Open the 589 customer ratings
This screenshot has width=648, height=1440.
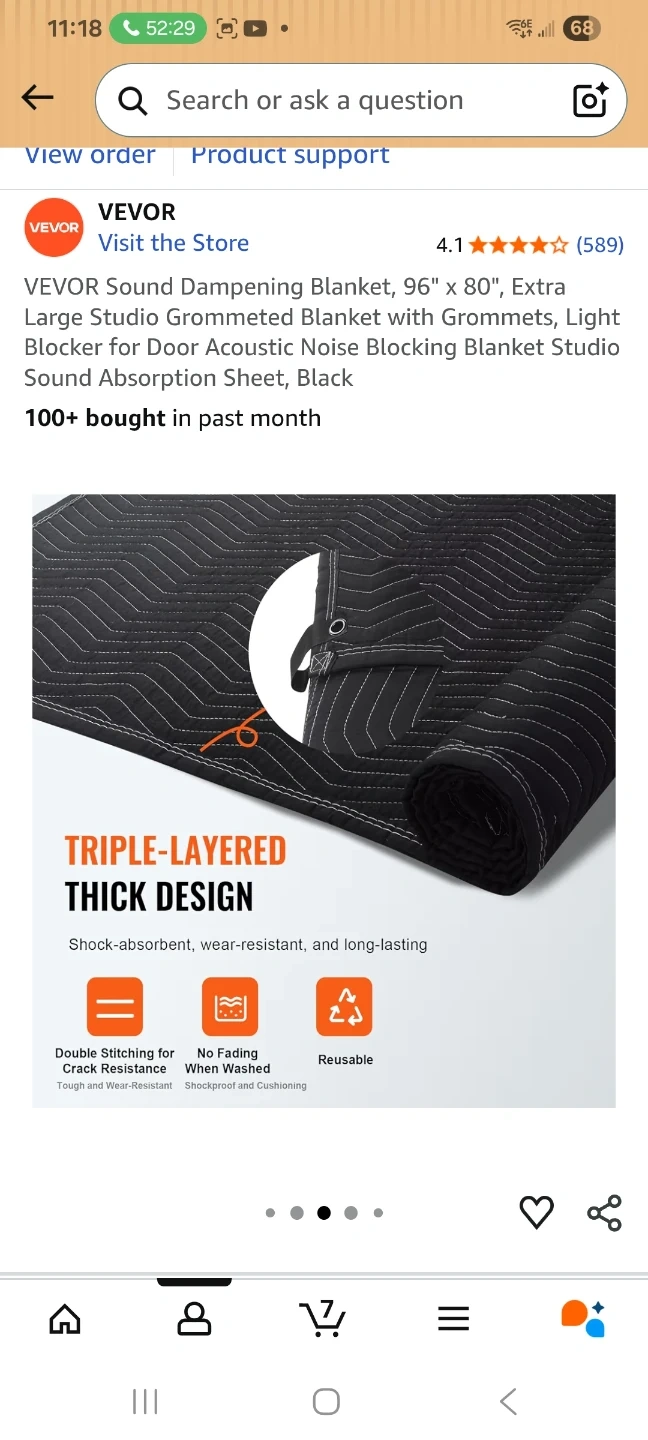tap(600, 245)
